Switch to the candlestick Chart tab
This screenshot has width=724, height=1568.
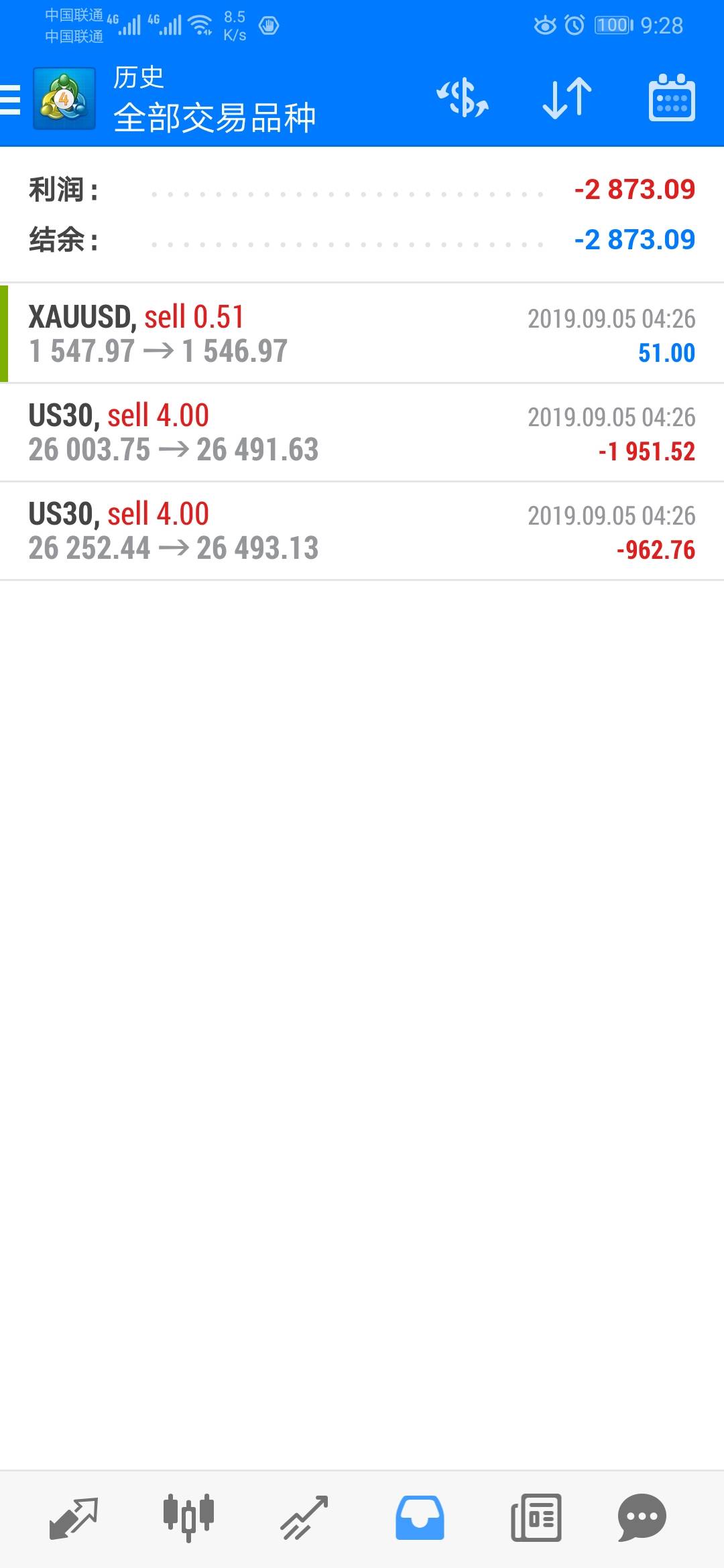[188, 1517]
